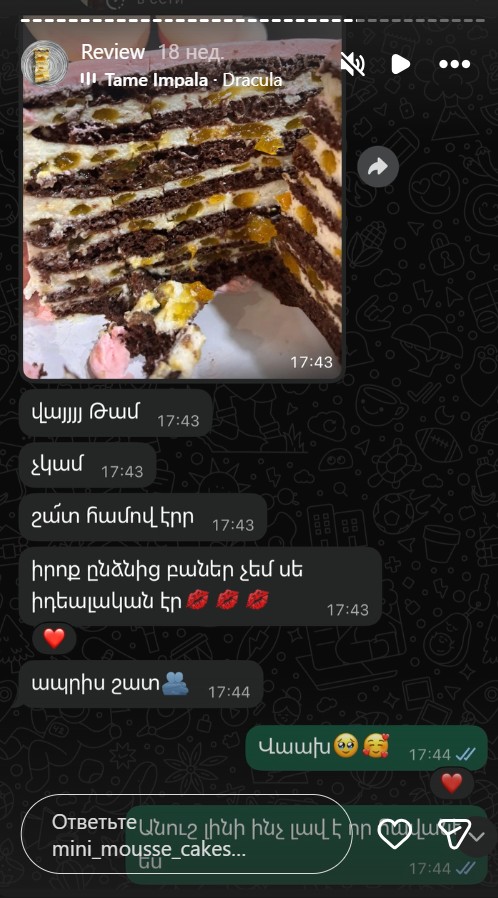This screenshot has width=498, height=898.
Task: Focus the reply to mini_mousse_cakes field
Action: point(186,833)
